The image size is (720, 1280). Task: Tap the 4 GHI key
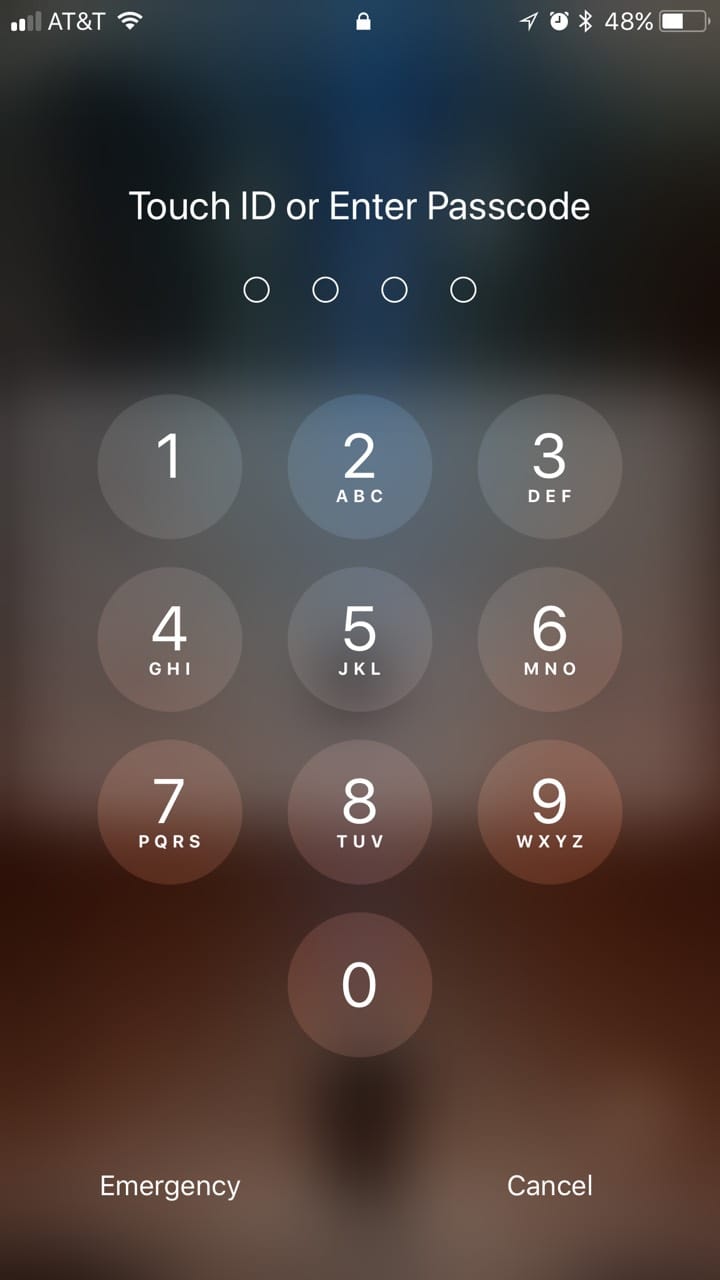[170, 640]
